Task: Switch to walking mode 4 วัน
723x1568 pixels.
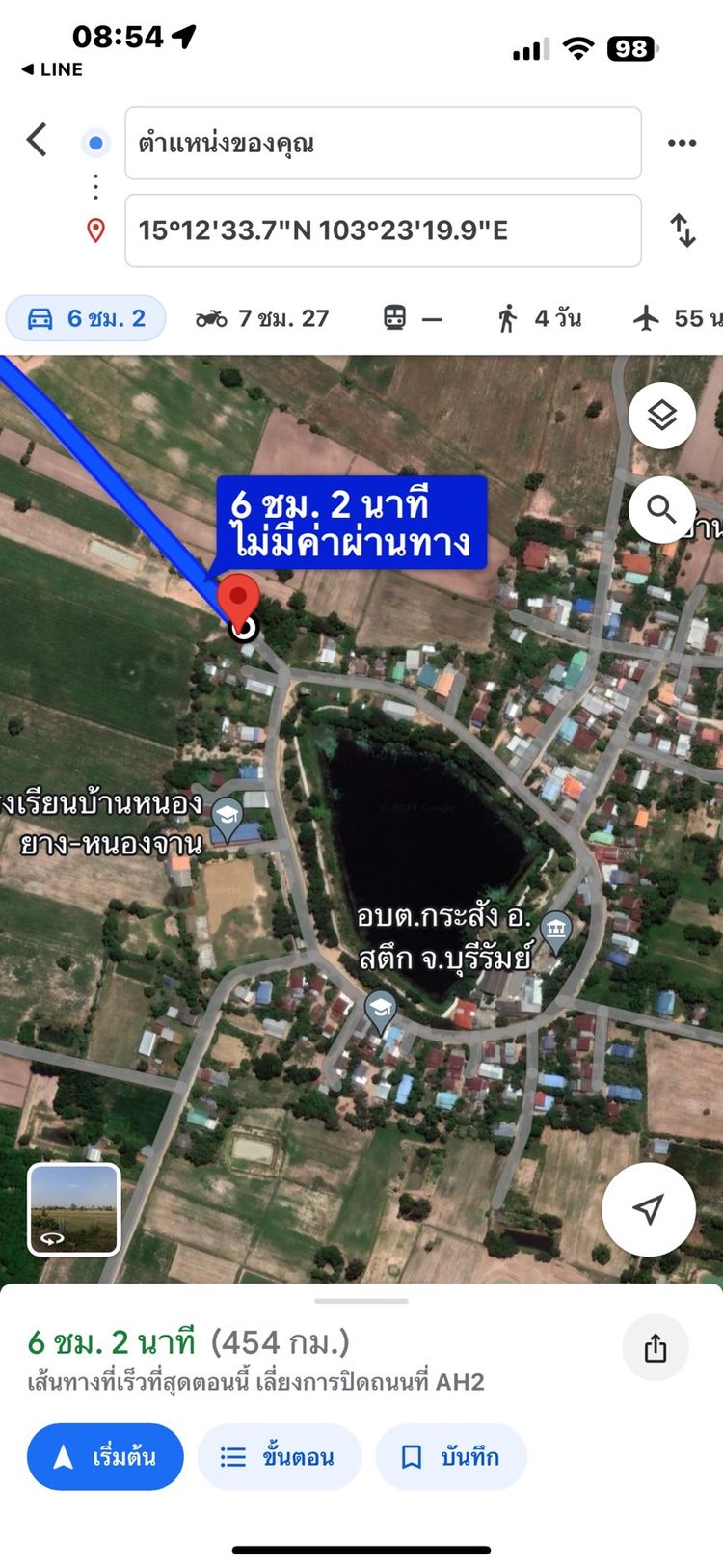Action: pos(539,318)
